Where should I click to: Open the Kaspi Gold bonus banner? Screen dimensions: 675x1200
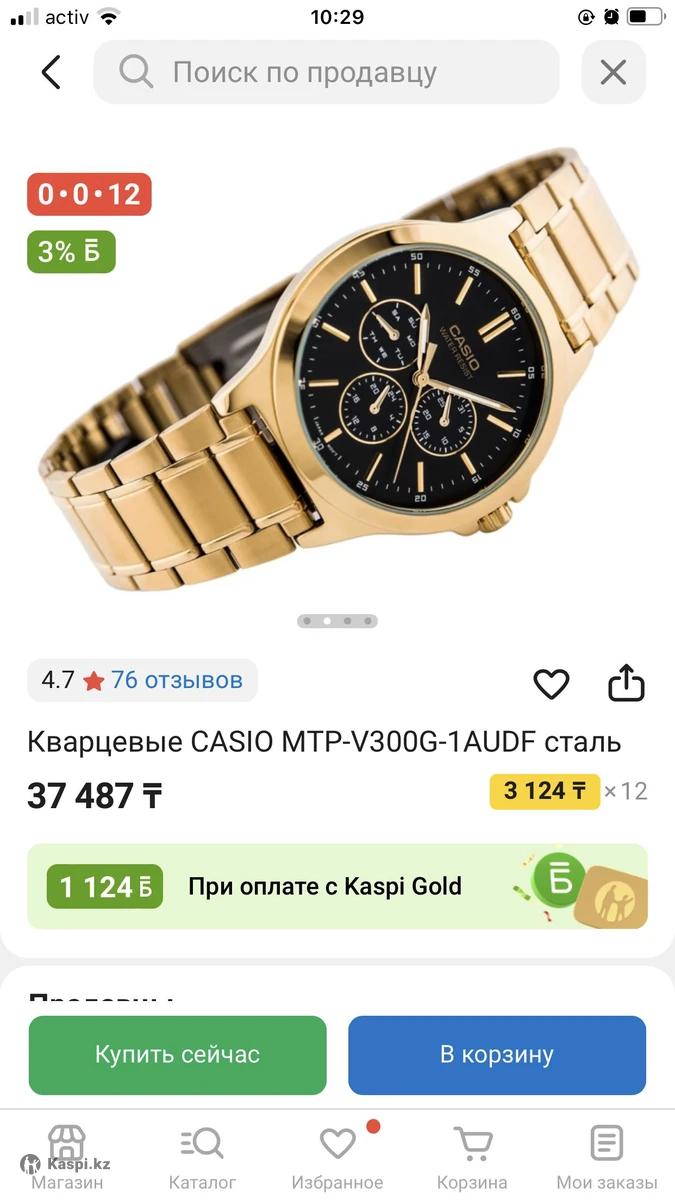337,886
